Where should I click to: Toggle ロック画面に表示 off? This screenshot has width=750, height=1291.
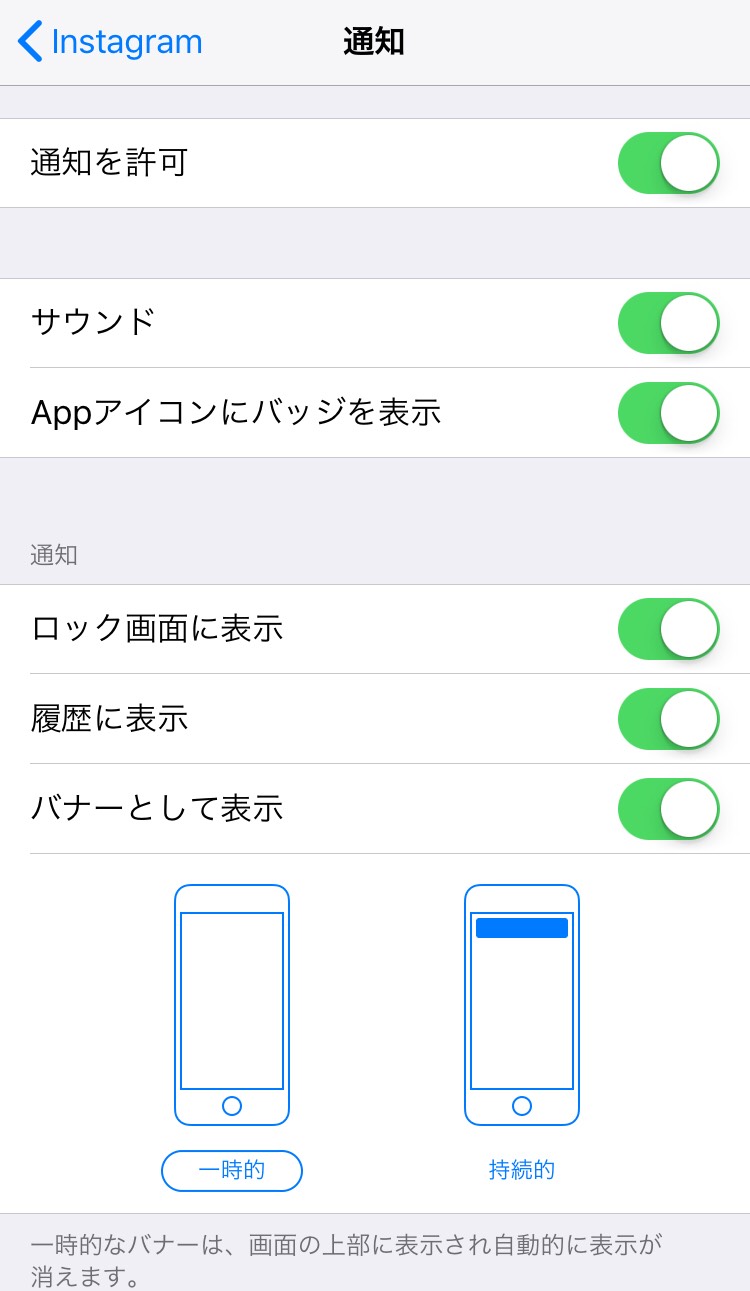pos(667,628)
